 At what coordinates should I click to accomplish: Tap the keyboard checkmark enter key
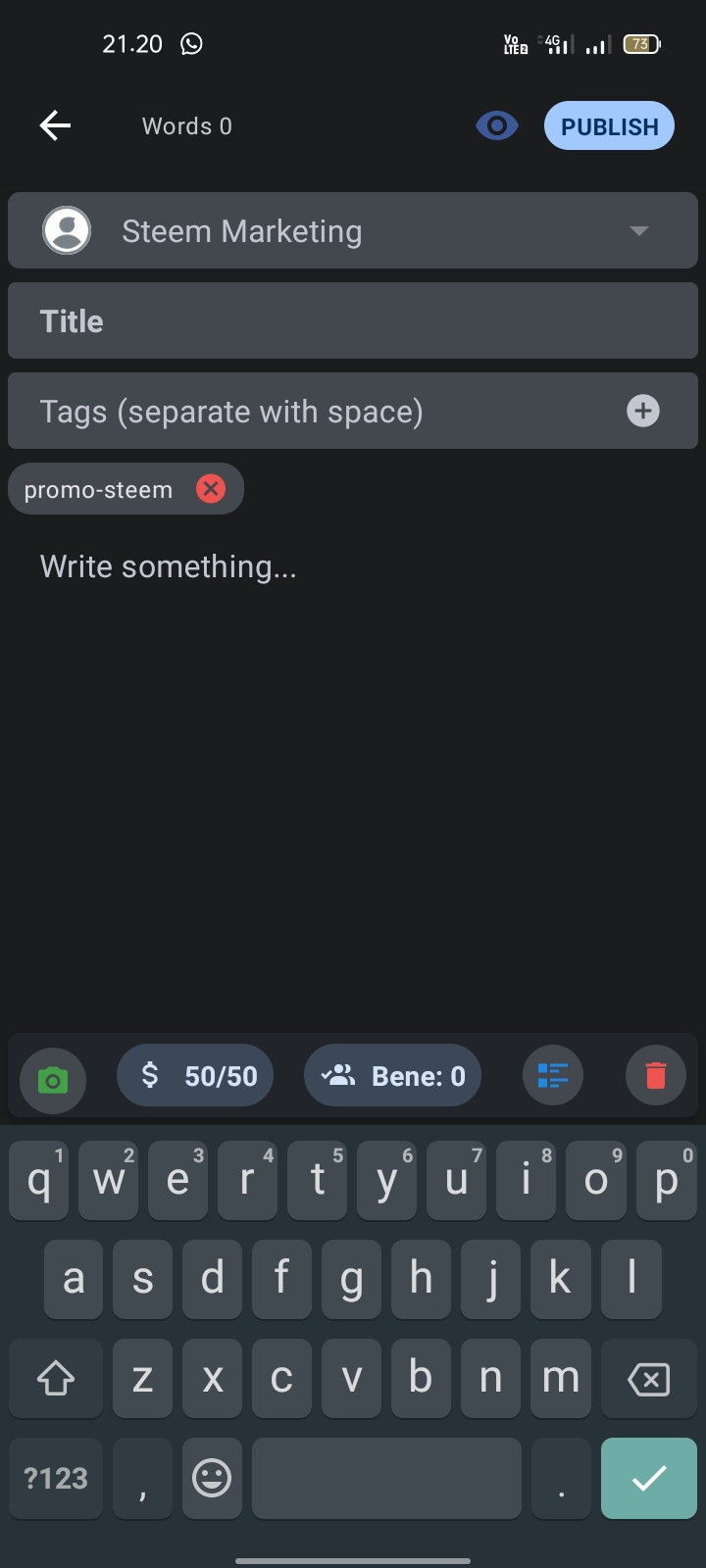(649, 1478)
